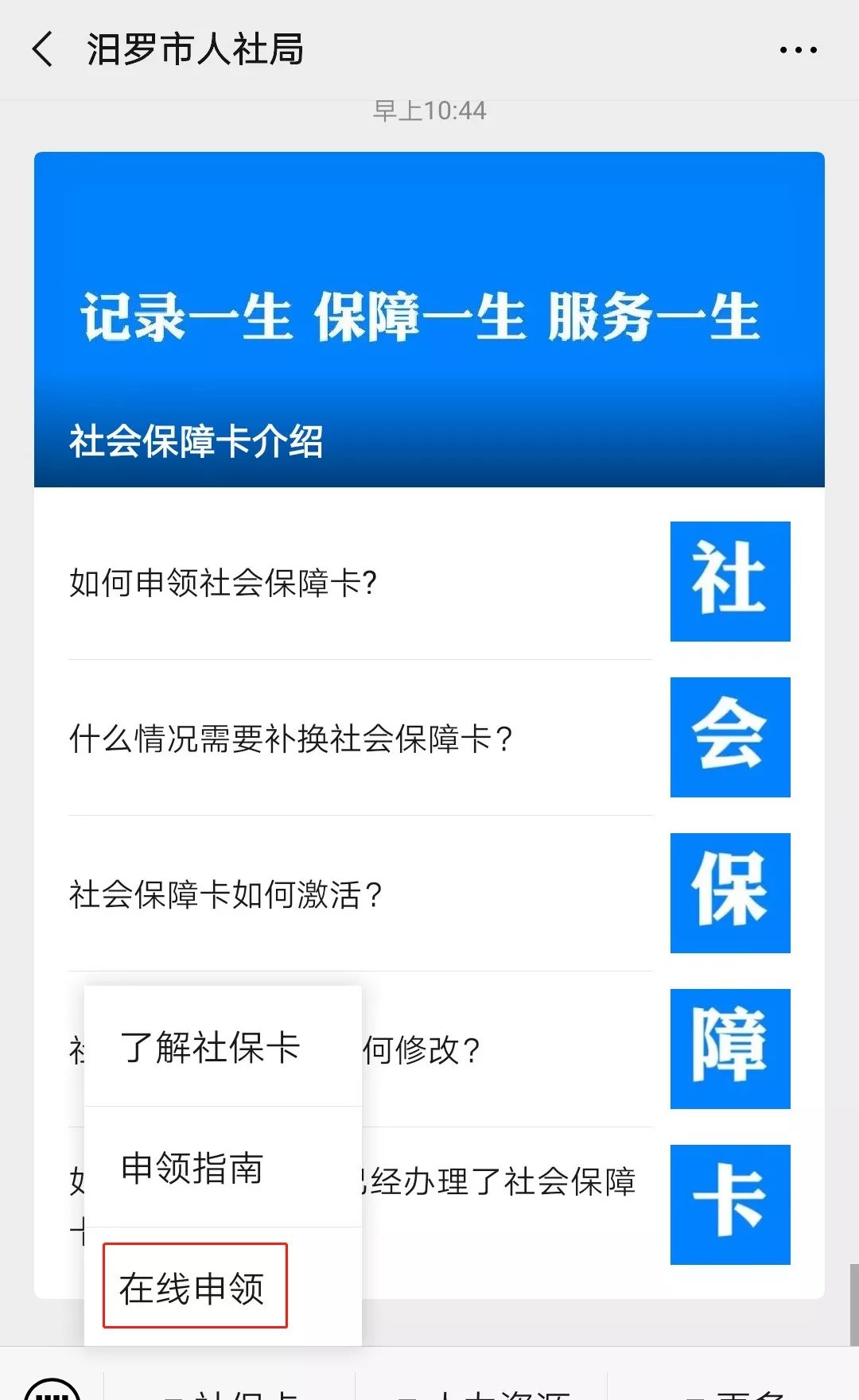
Task: Open 什么情况需要补换社会保障卡? article
Action: [291, 739]
